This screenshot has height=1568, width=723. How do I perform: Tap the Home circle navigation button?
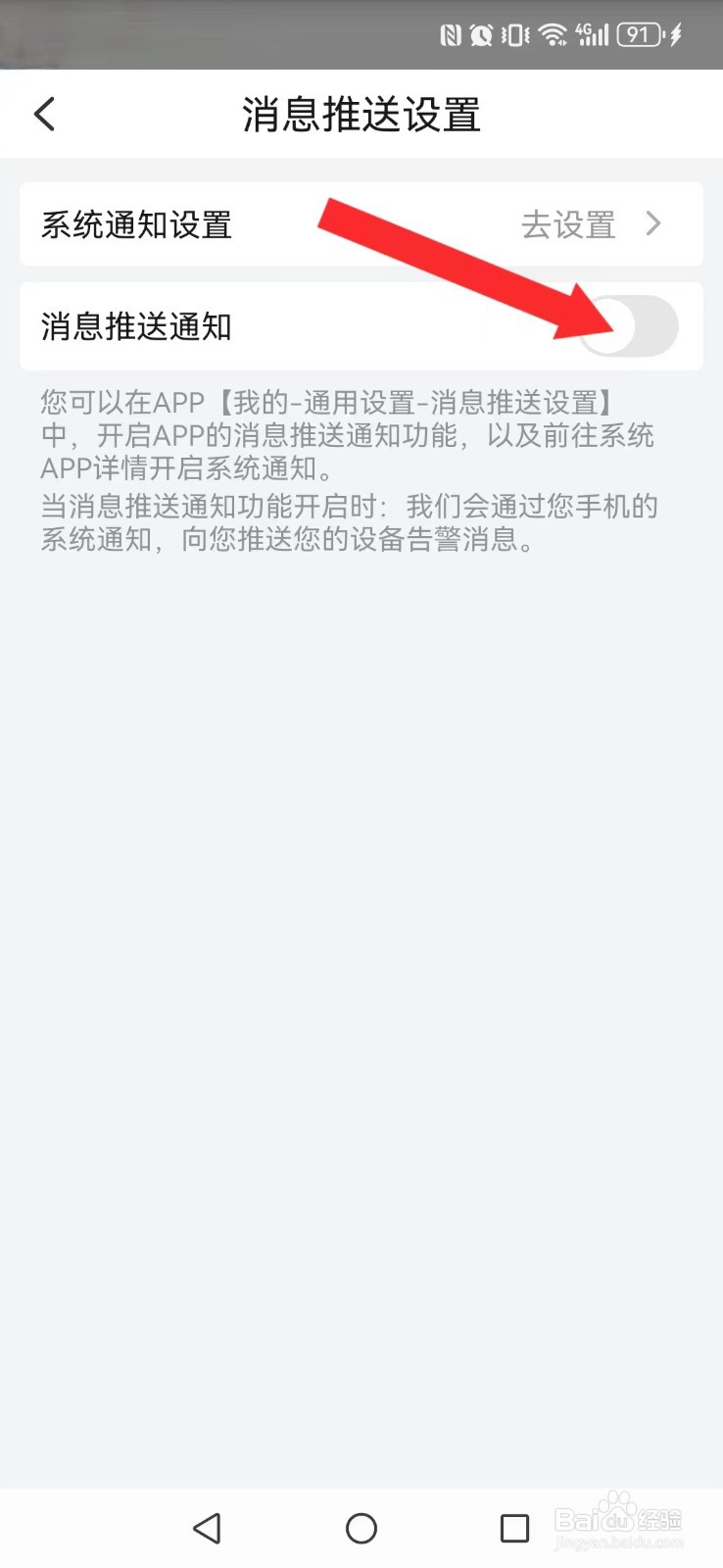point(361,1527)
